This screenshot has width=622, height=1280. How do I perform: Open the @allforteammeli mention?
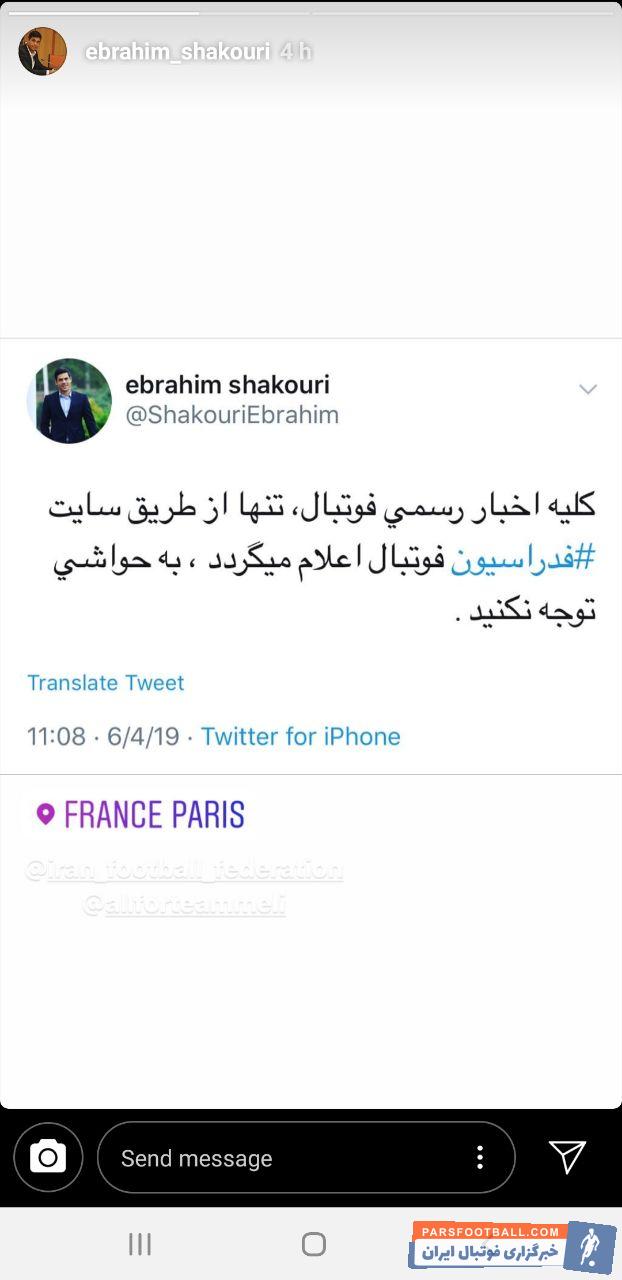coord(184,906)
